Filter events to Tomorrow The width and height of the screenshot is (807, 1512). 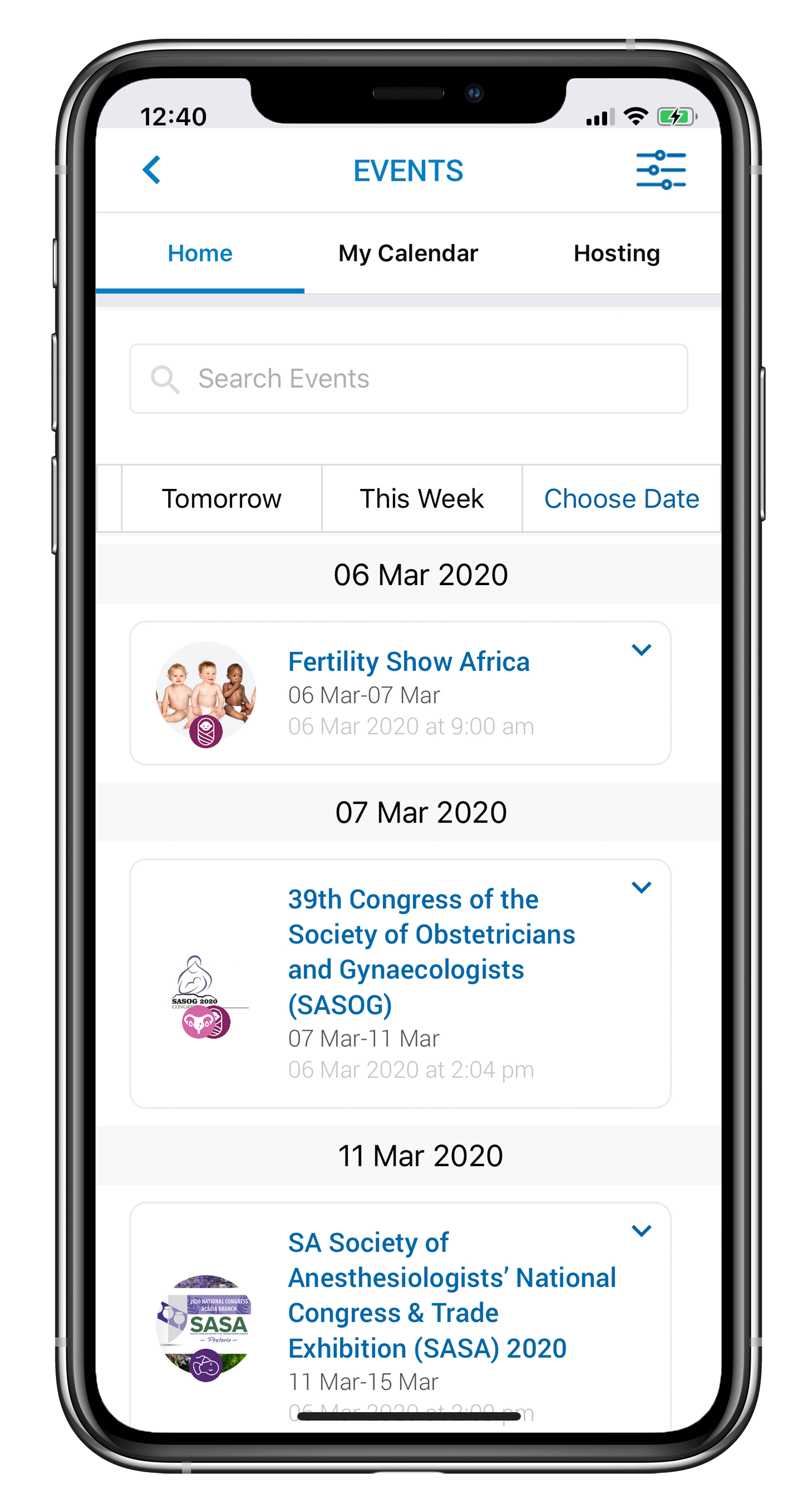222,498
